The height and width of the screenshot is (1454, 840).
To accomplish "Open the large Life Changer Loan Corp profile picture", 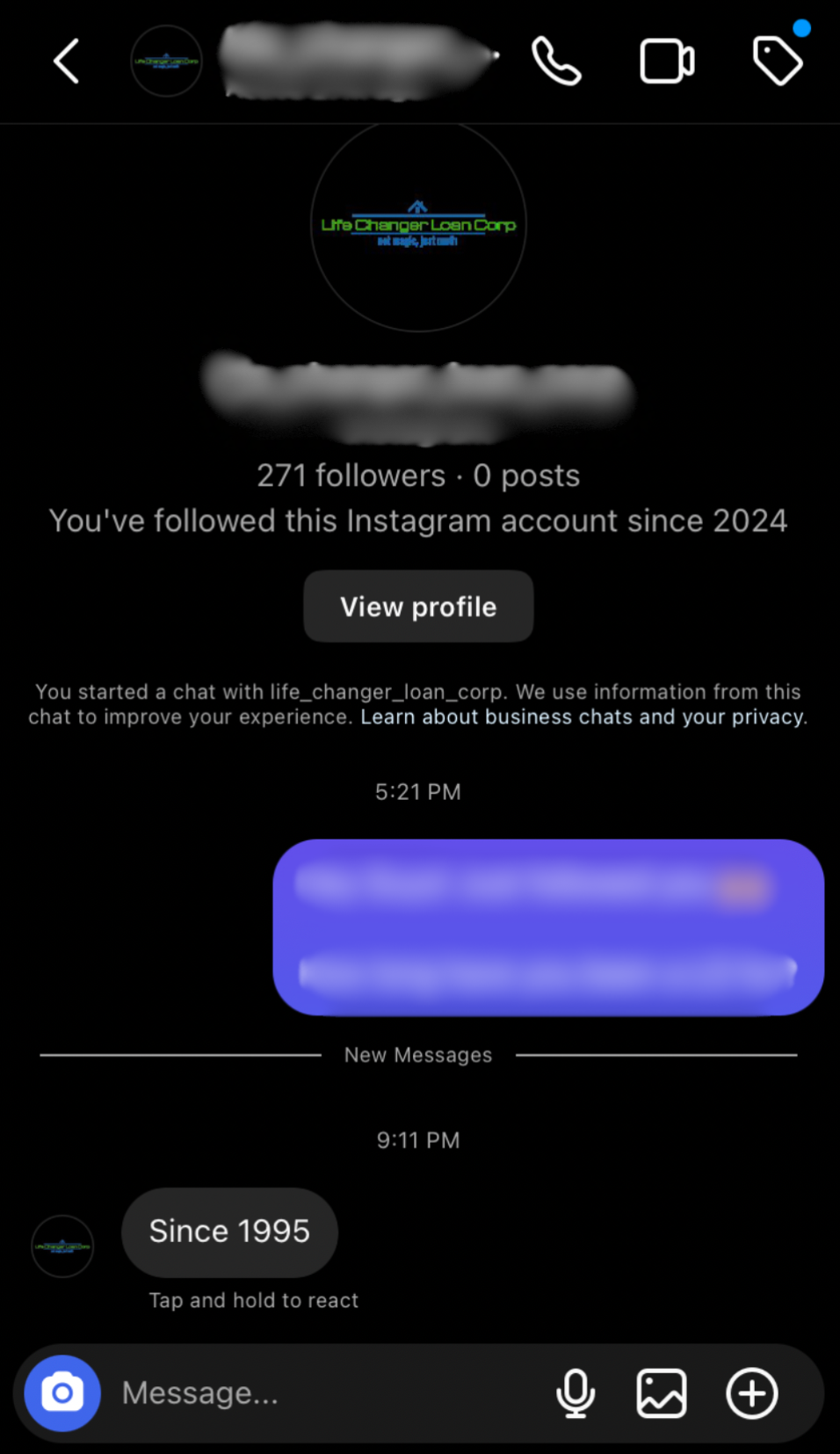I will coord(418,226).
